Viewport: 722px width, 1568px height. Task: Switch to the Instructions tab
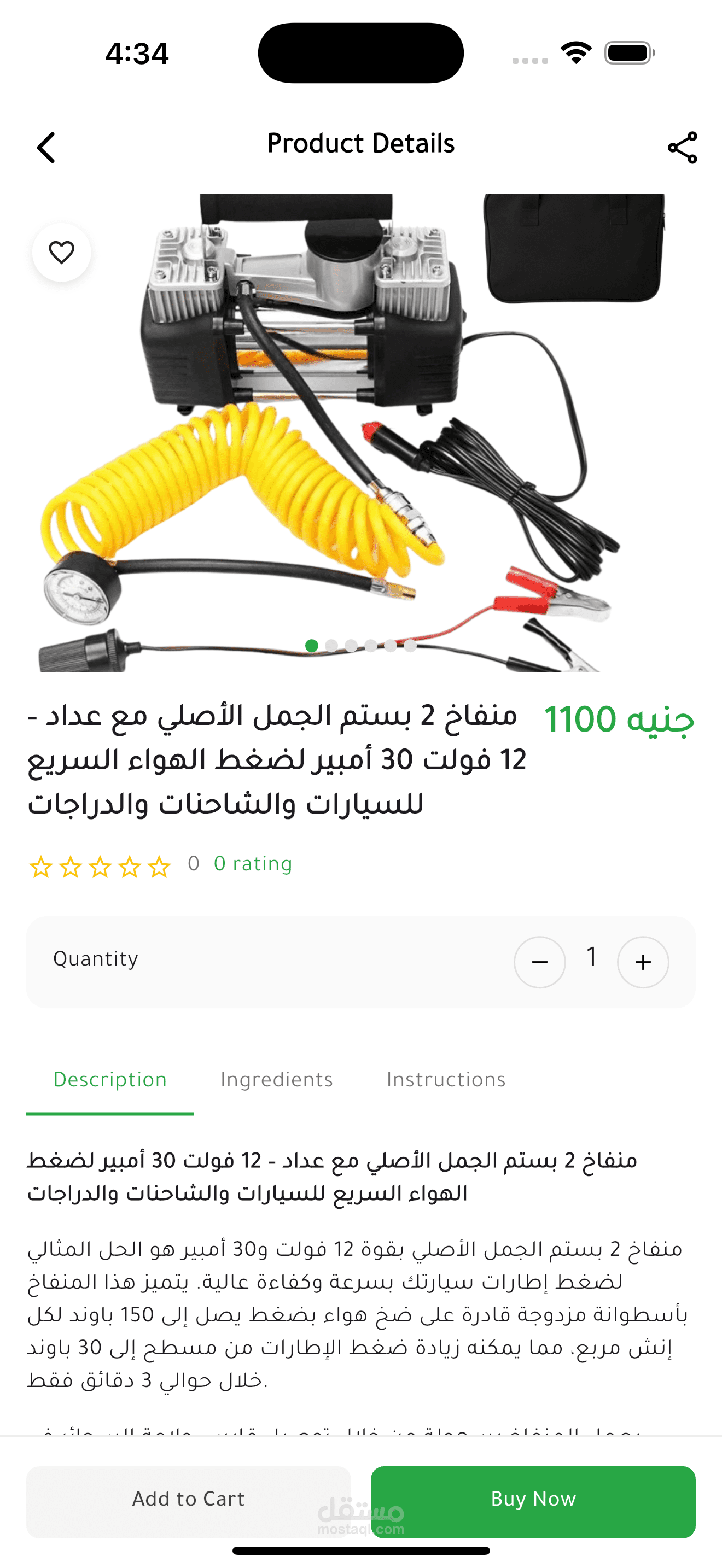(446, 1080)
